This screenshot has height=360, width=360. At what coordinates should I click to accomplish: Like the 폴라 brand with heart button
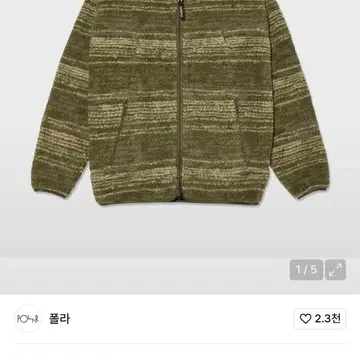(320, 319)
